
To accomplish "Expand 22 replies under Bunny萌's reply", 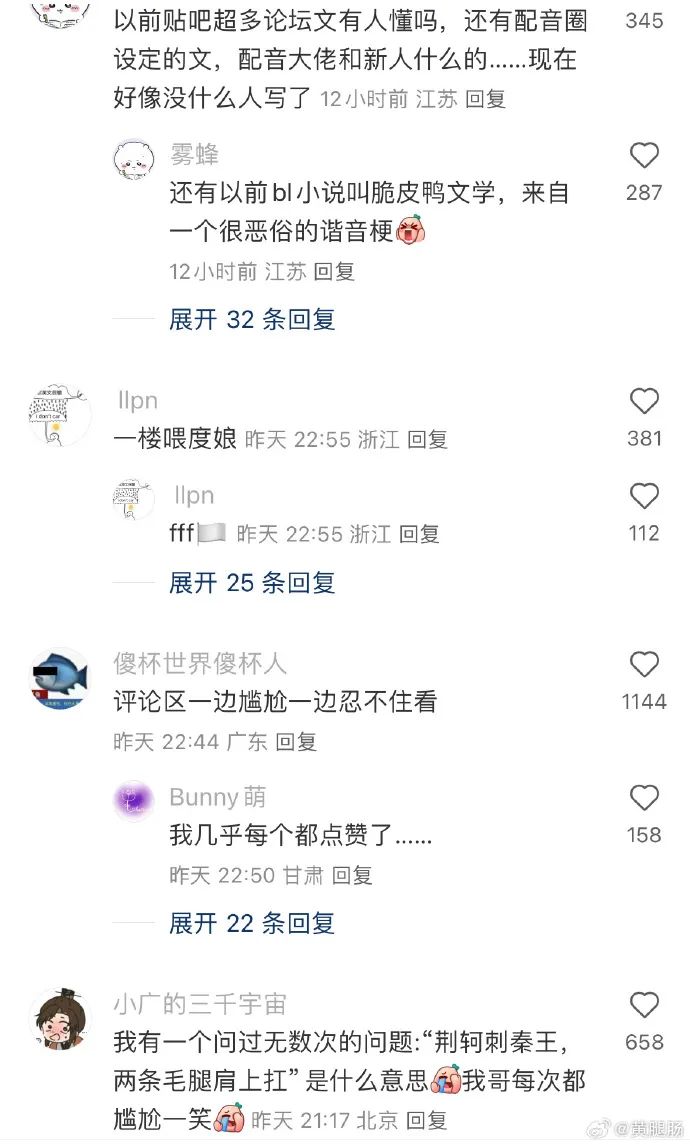I will point(252,923).
